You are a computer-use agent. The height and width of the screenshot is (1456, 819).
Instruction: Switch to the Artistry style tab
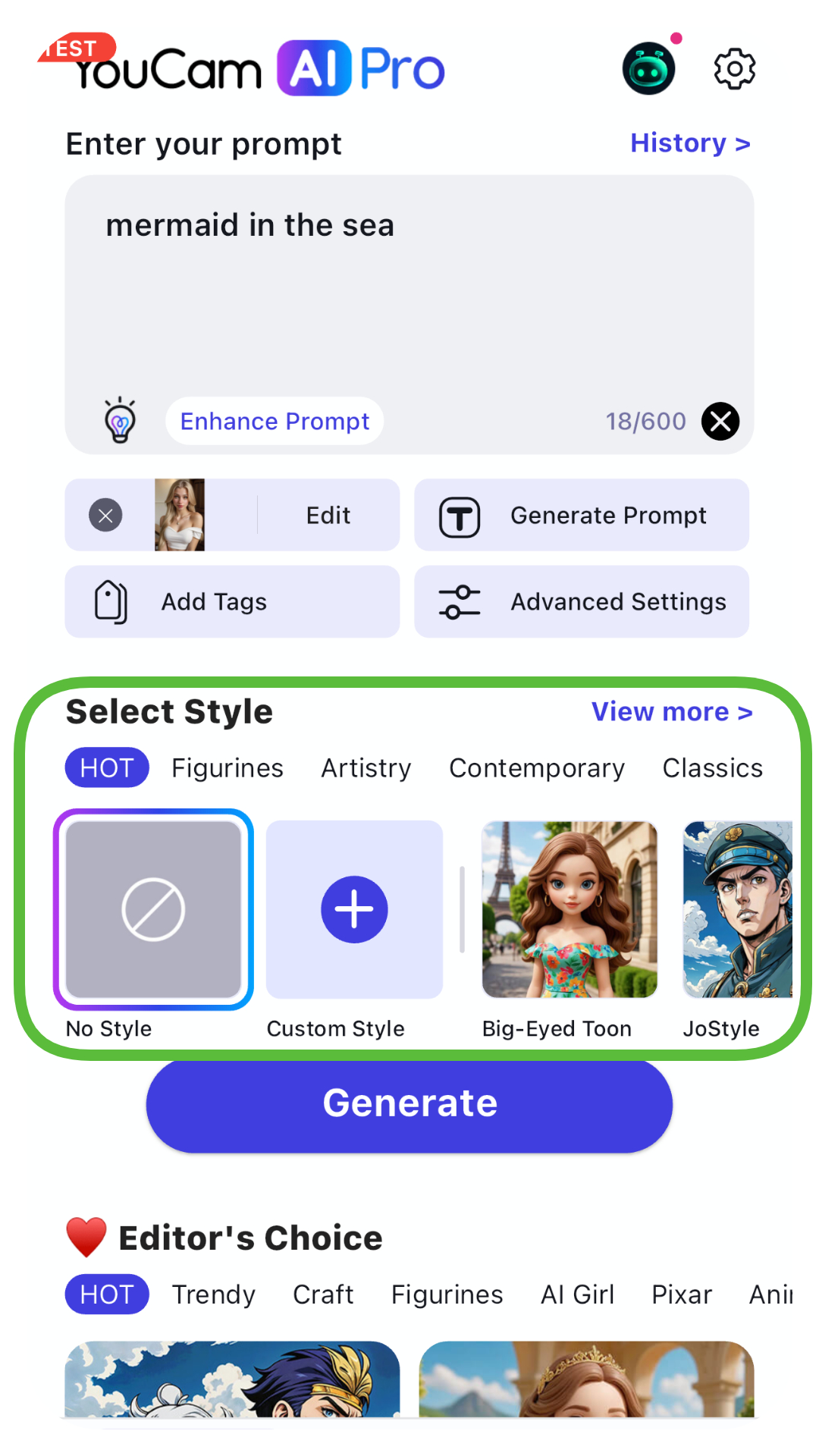366,767
